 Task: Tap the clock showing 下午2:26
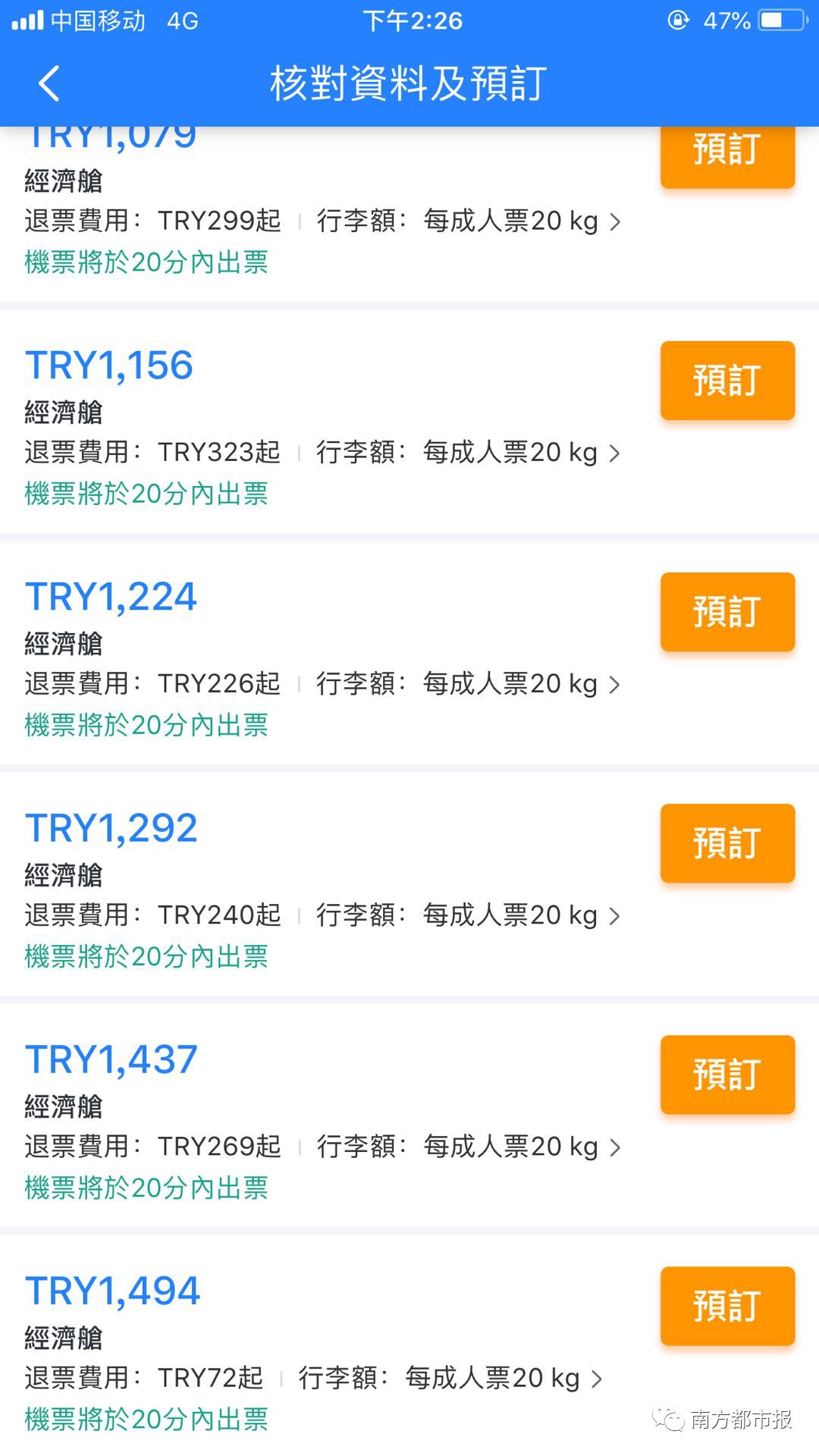point(409,20)
